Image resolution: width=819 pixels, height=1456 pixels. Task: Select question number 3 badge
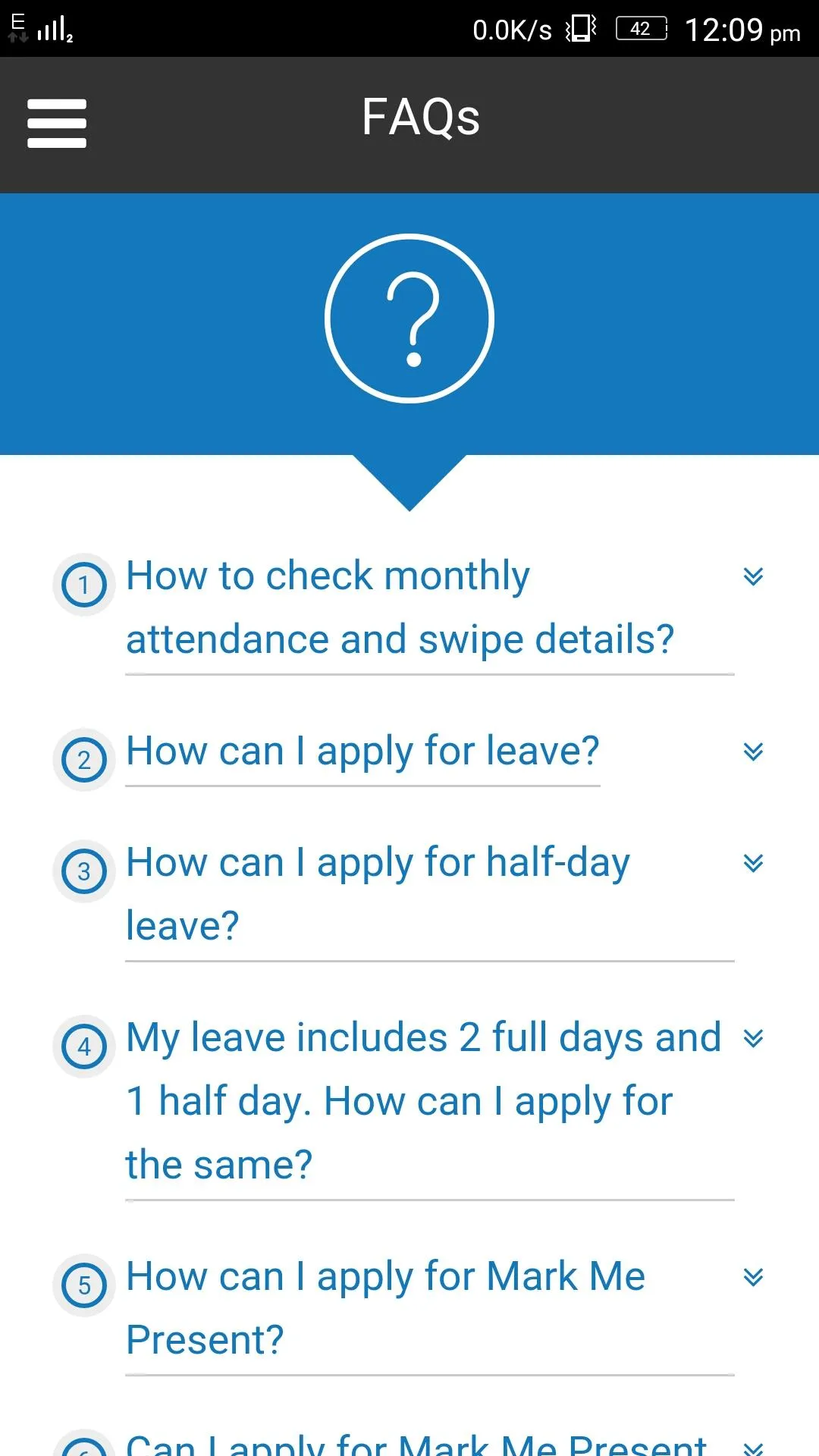click(83, 872)
